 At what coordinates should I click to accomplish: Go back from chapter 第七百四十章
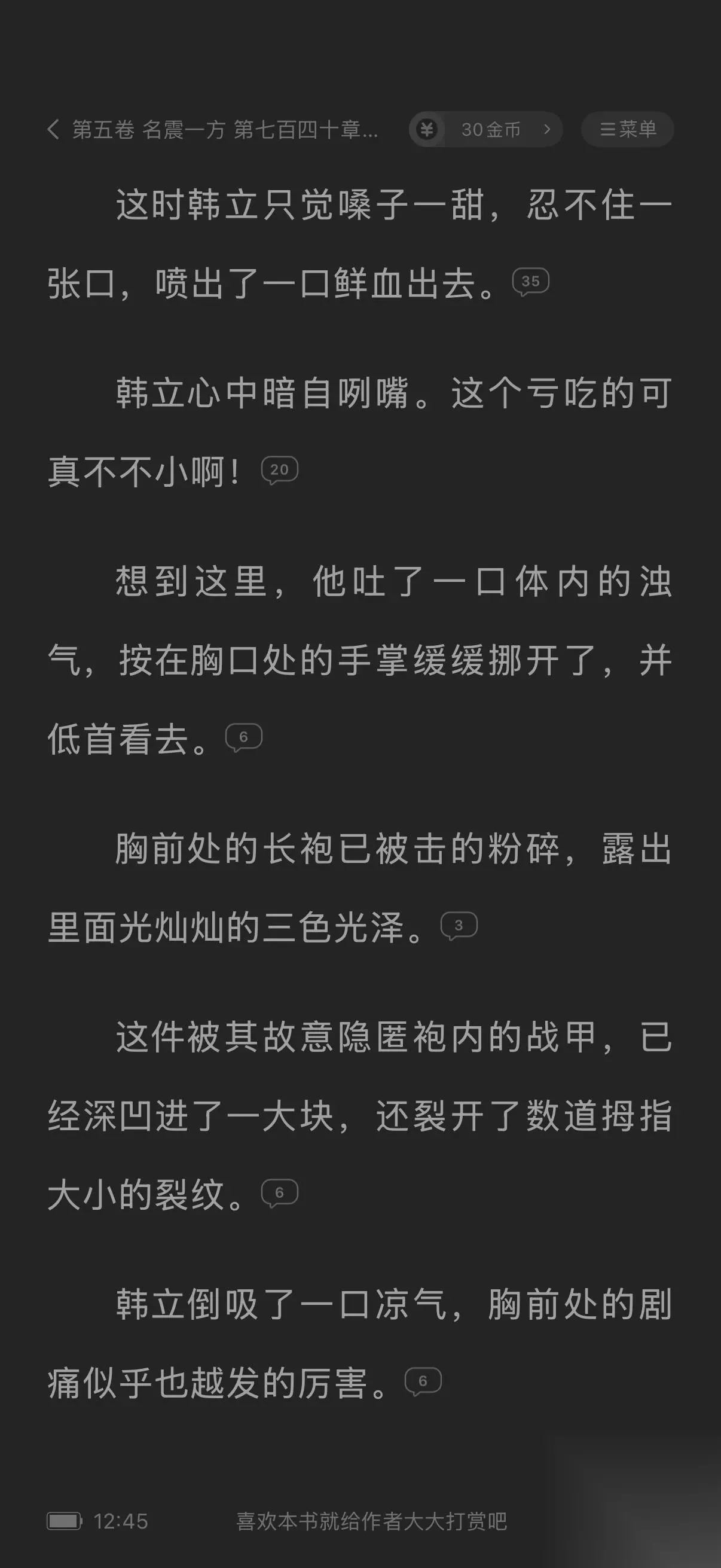[54, 129]
